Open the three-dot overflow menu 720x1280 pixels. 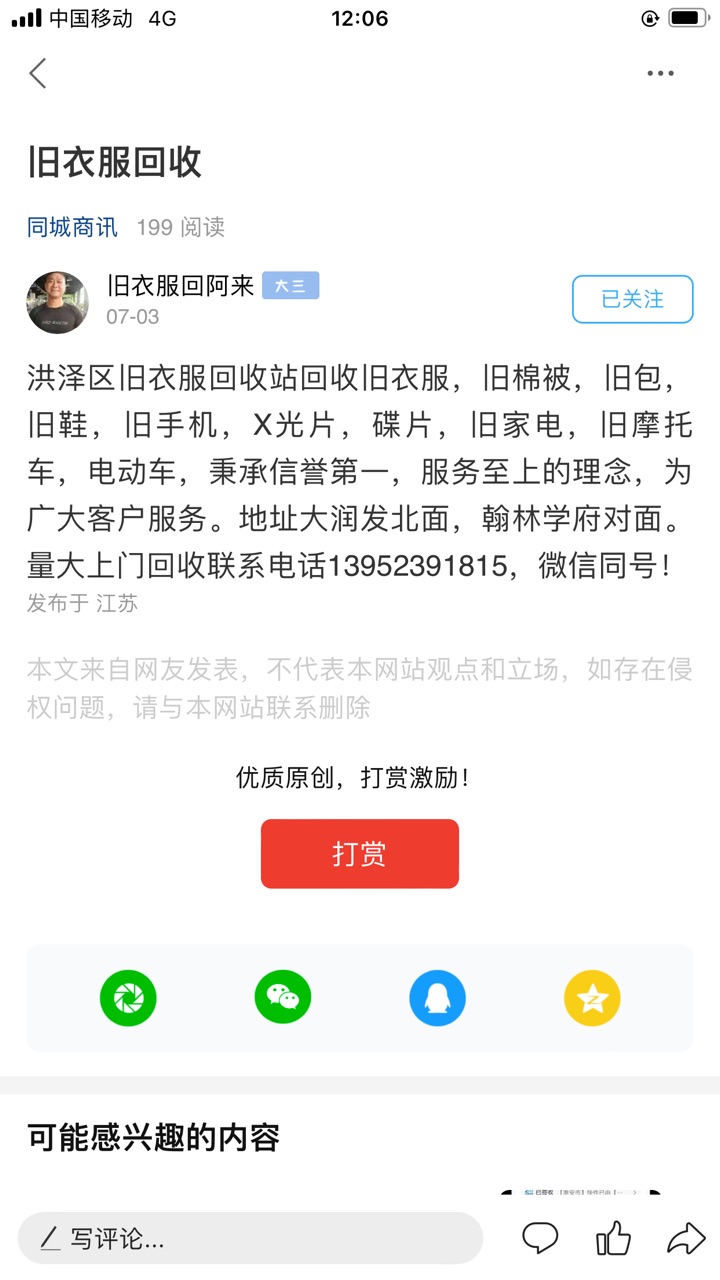[660, 73]
